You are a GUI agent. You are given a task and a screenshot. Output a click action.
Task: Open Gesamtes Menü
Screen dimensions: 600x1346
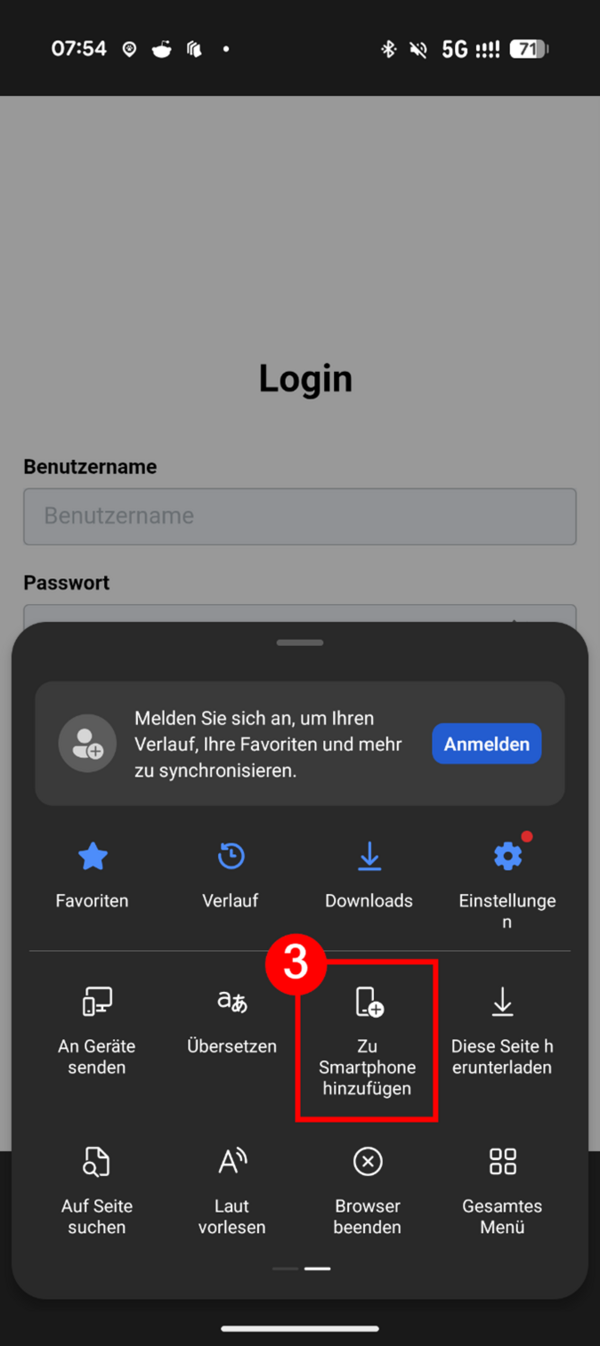pos(502,1190)
